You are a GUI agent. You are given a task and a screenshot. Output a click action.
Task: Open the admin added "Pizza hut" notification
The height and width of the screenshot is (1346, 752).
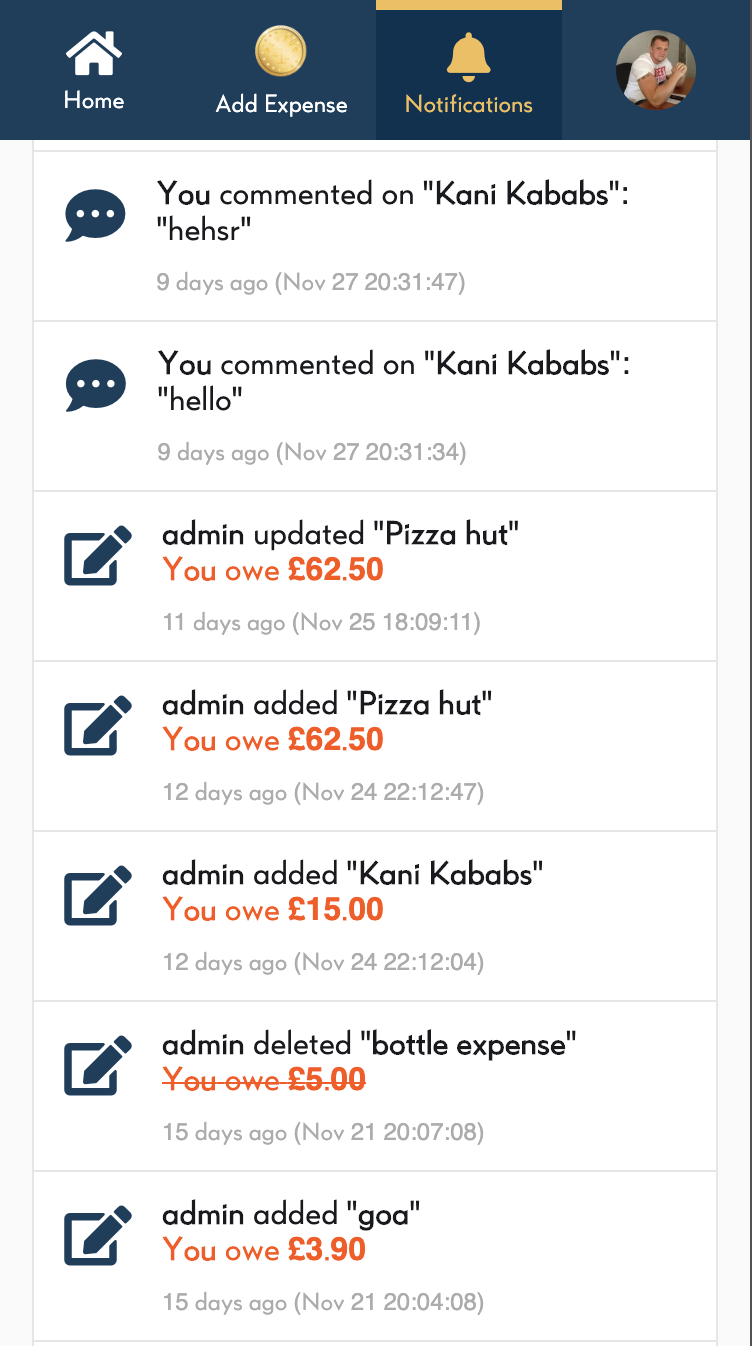pyautogui.click(x=375, y=746)
